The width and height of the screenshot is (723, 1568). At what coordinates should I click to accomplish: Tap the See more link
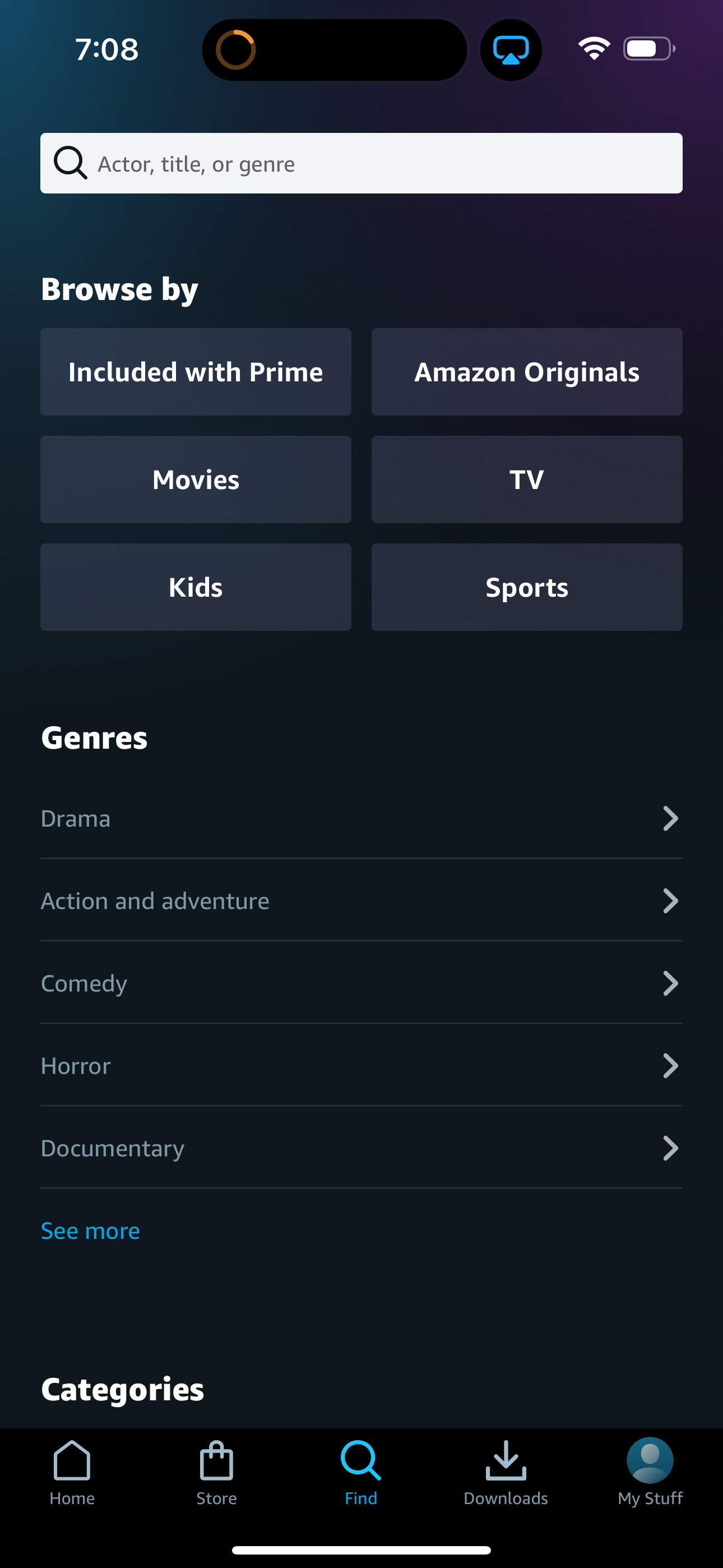(x=90, y=1230)
